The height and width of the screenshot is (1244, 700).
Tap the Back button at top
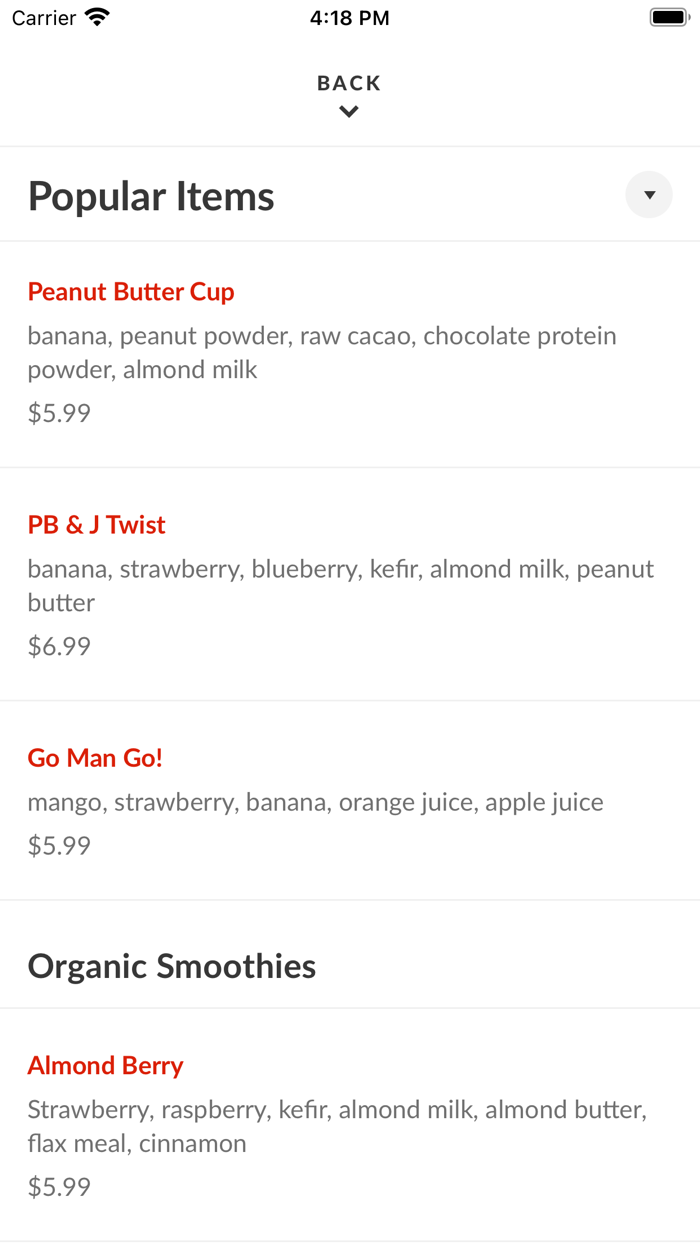coord(349,94)
